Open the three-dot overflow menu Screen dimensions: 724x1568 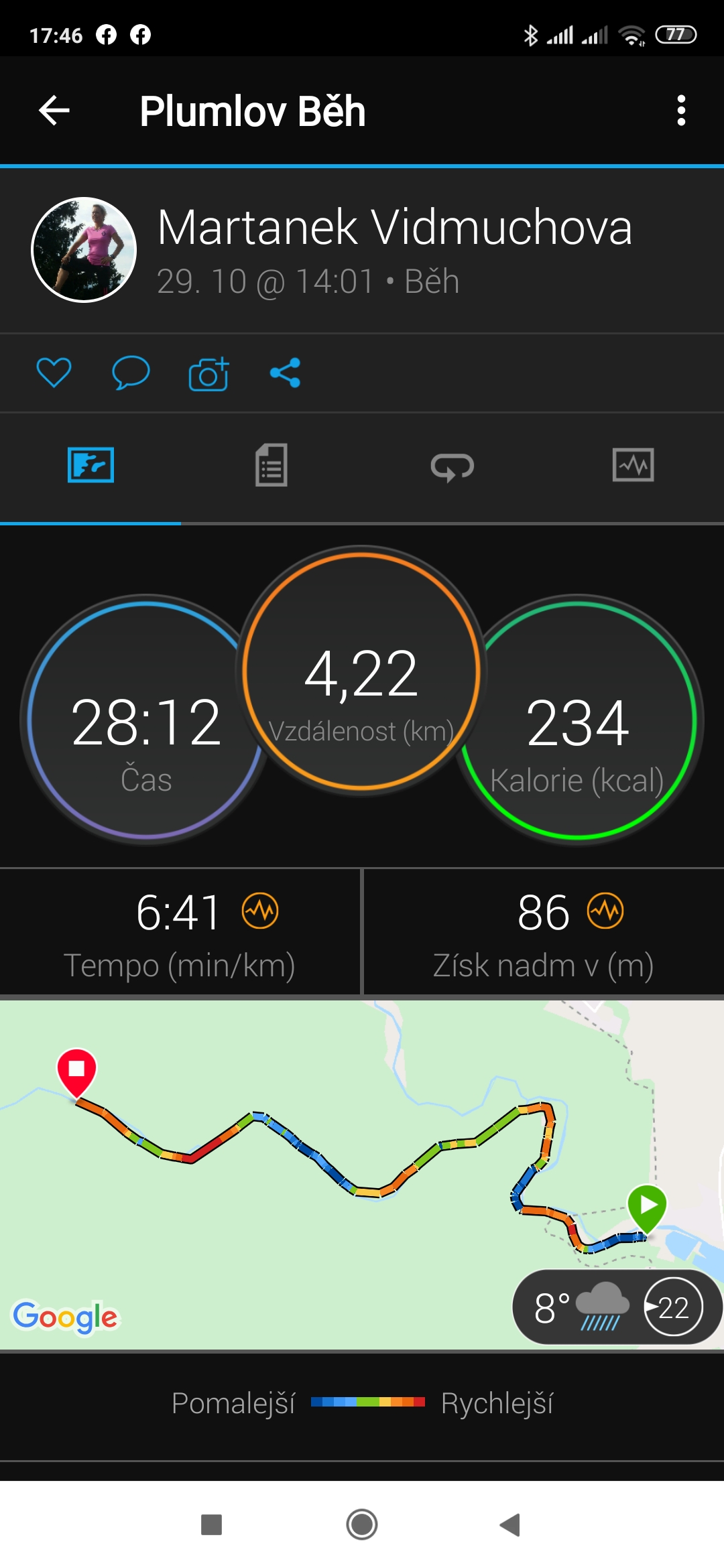681,111
